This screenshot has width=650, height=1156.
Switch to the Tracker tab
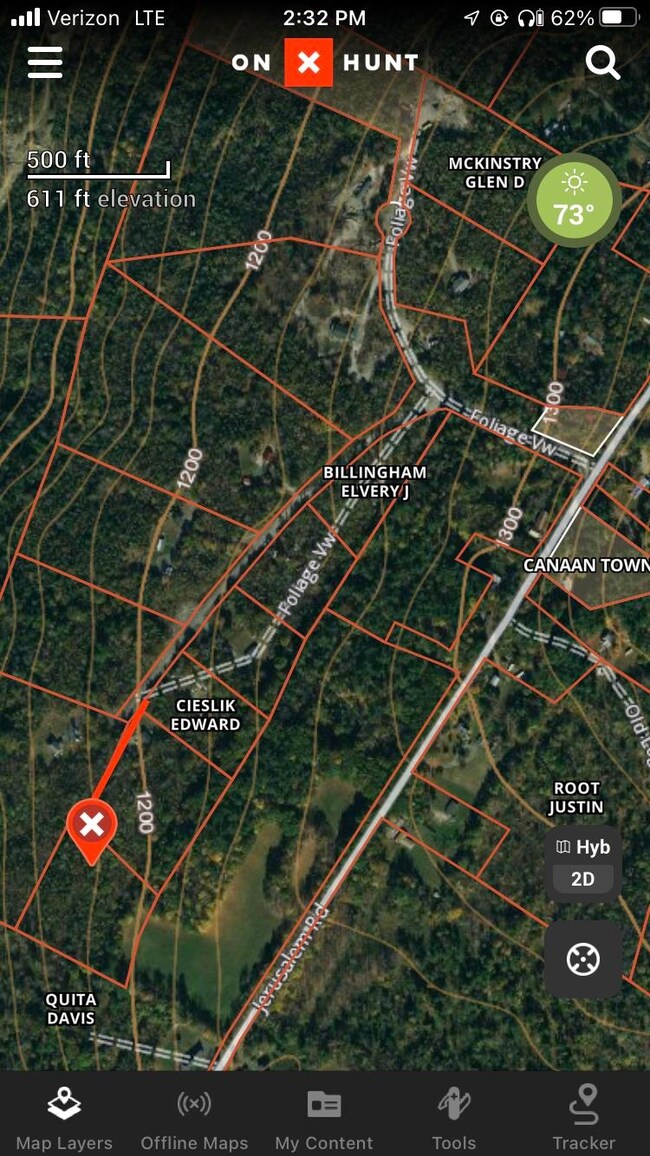coord(584,1119)
